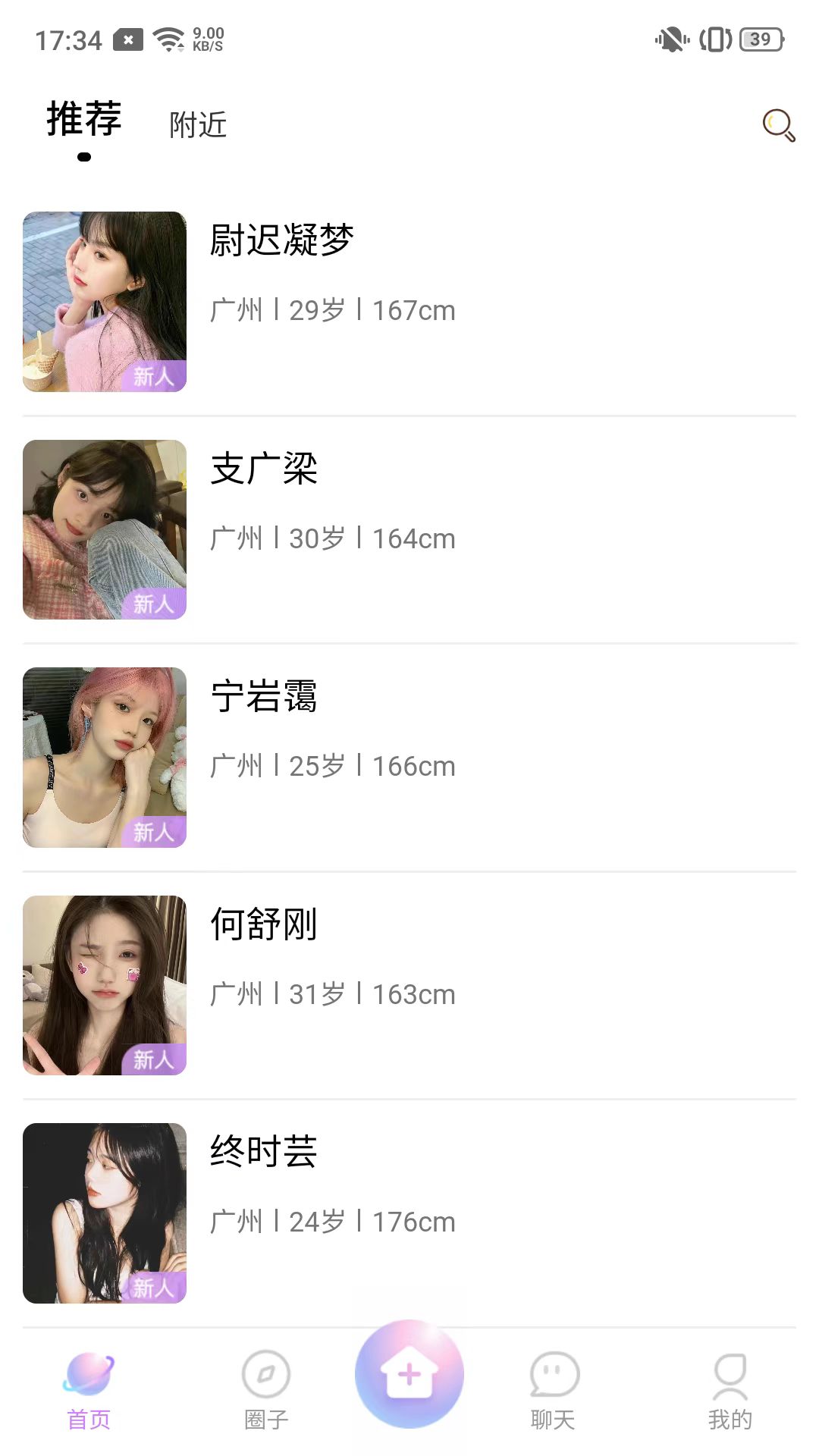Open 终时芸's profile
Screen dimensions: 819x1456
click(409, 1213)
